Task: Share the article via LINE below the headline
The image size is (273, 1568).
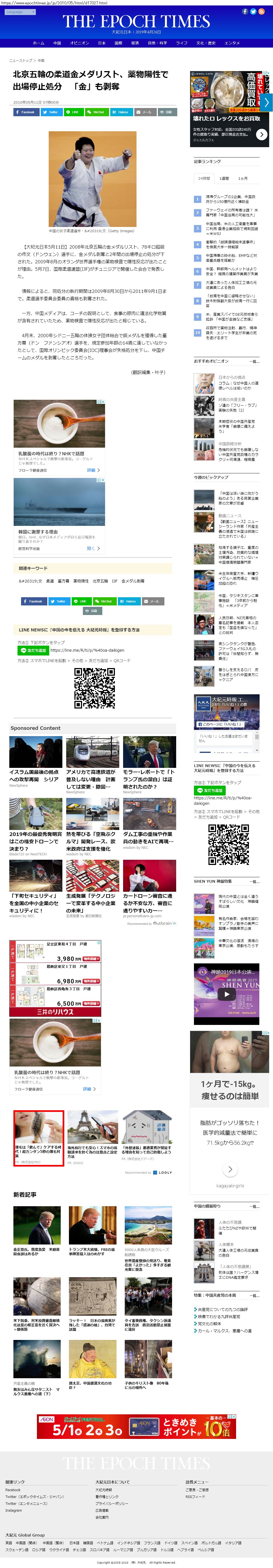Action: (x=73, y=112)
